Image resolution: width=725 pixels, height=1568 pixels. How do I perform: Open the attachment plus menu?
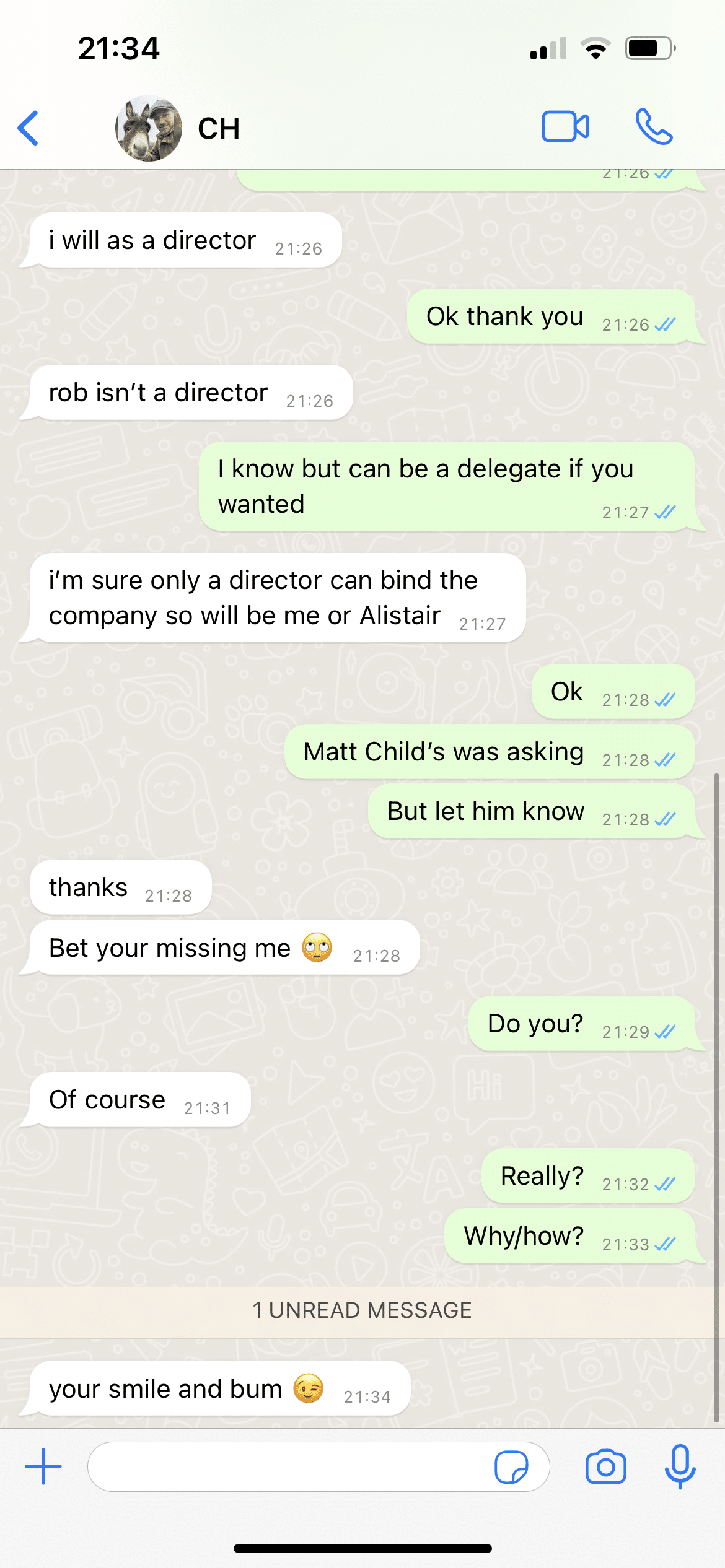click(43, 1466)
